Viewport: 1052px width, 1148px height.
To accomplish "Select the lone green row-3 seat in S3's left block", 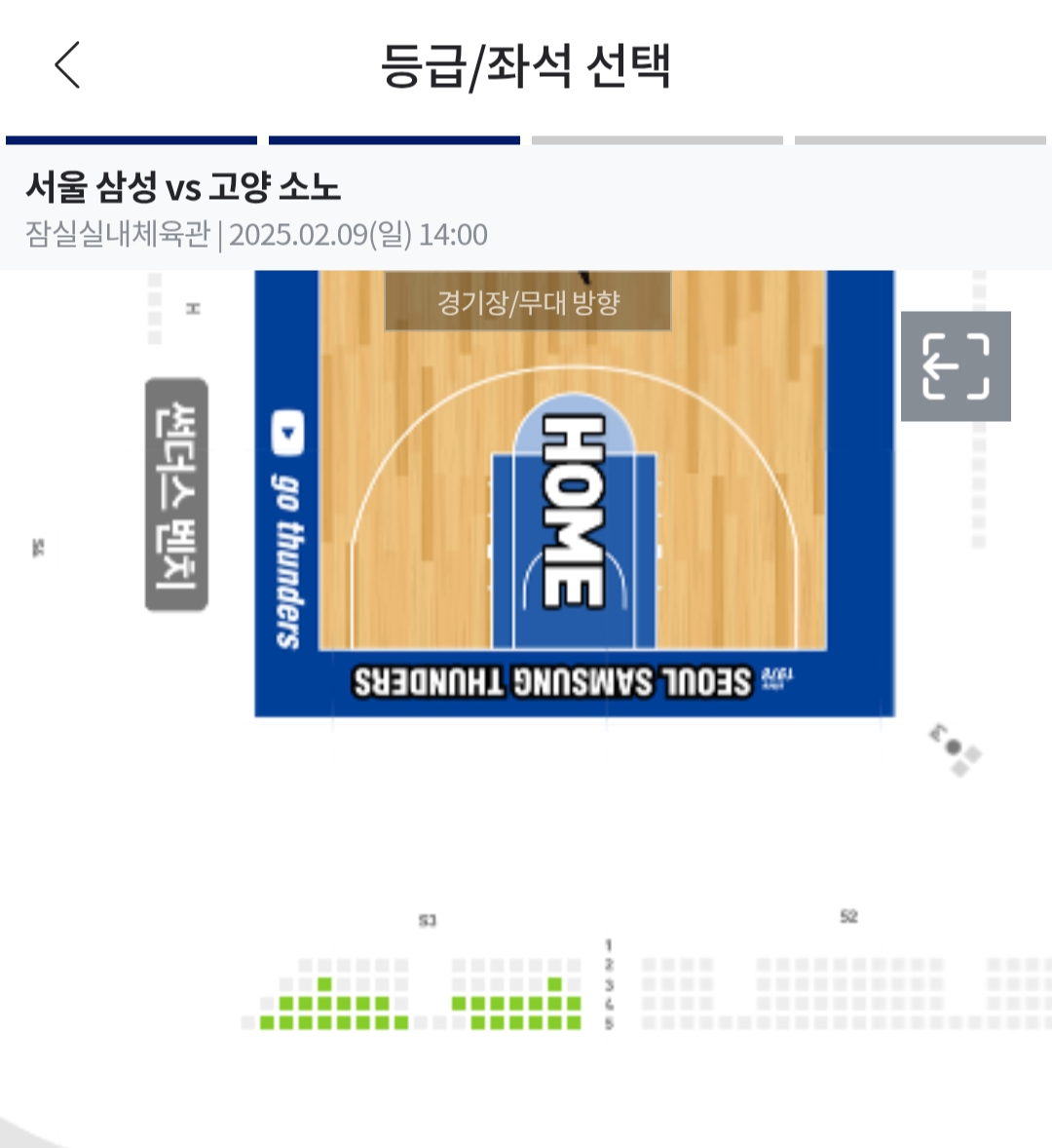I will click(x=324, y=984).
